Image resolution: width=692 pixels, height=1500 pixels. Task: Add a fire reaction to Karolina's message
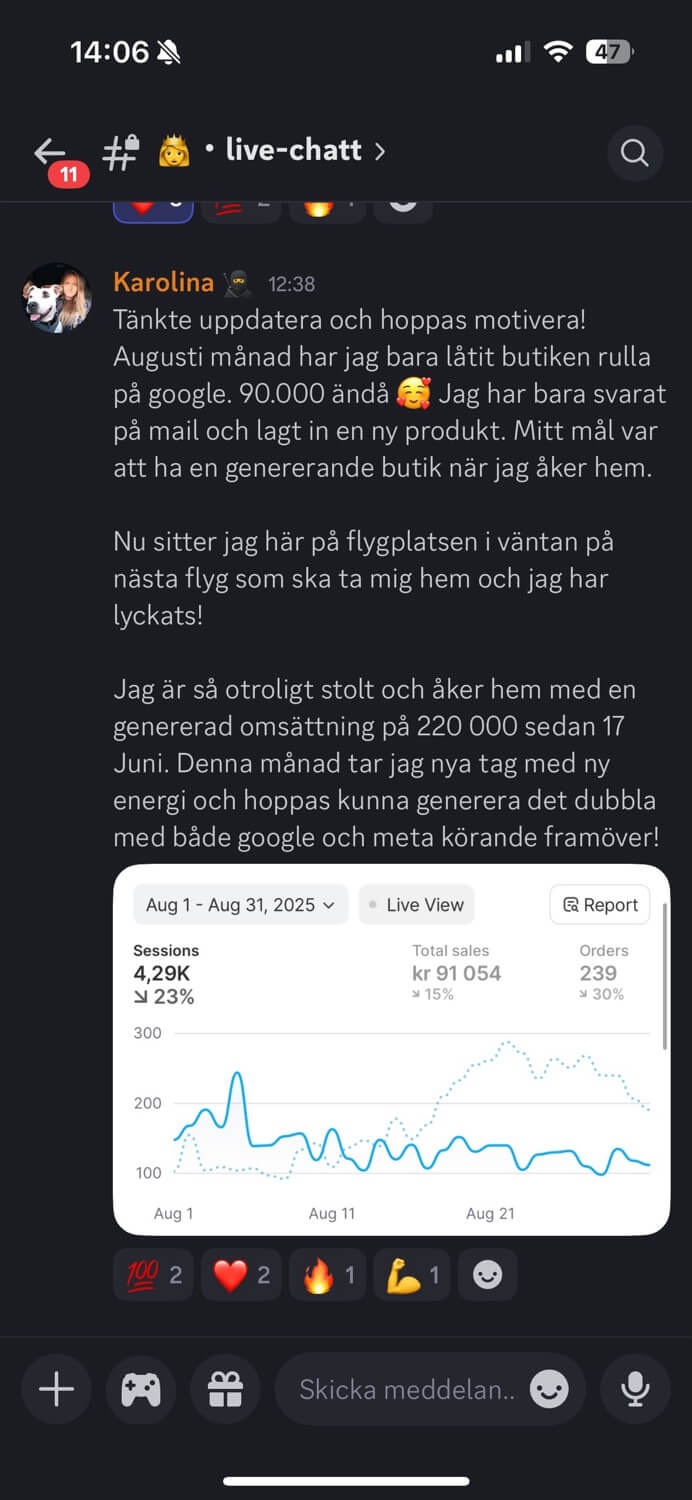pyautogui.click(x=328, y=1274)
